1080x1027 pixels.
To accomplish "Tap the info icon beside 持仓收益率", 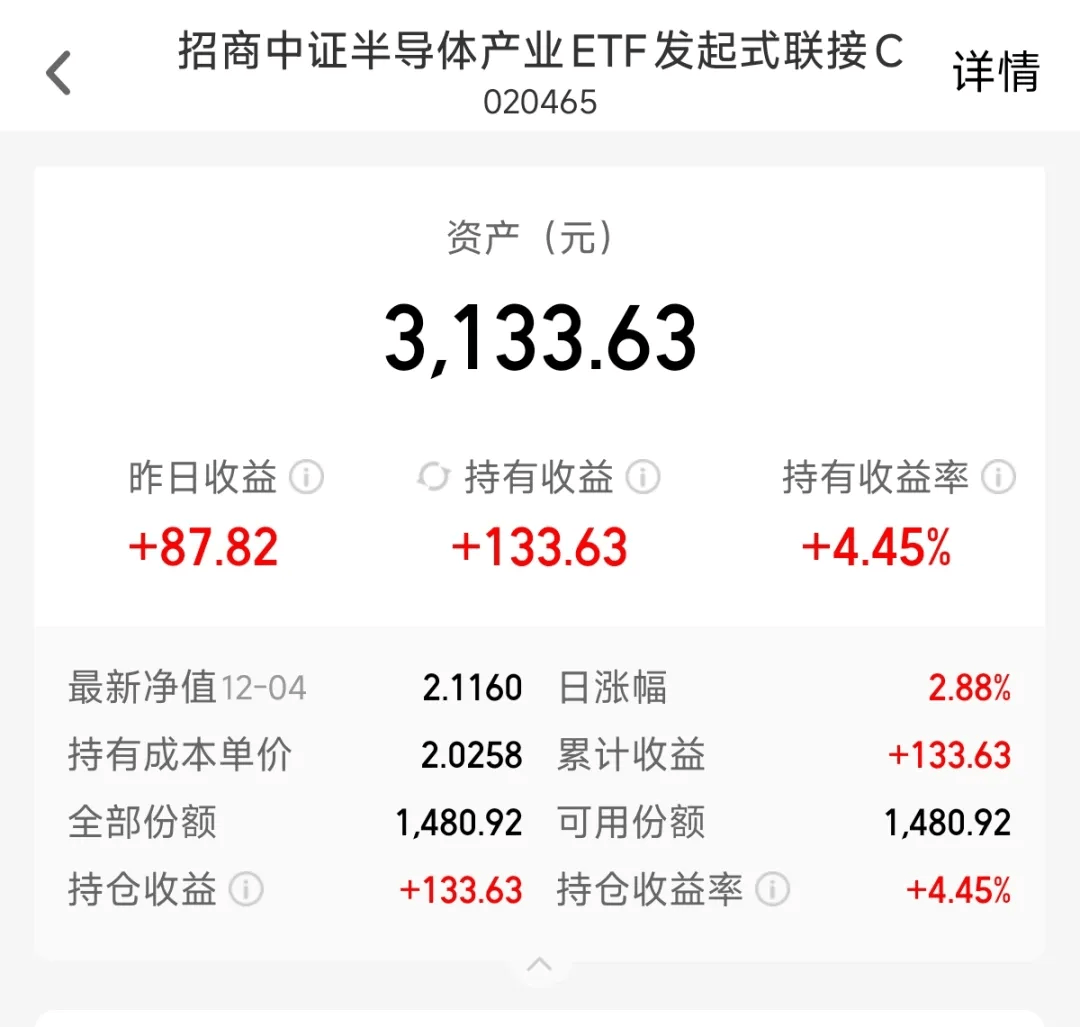I will click(x=772, y=888).
